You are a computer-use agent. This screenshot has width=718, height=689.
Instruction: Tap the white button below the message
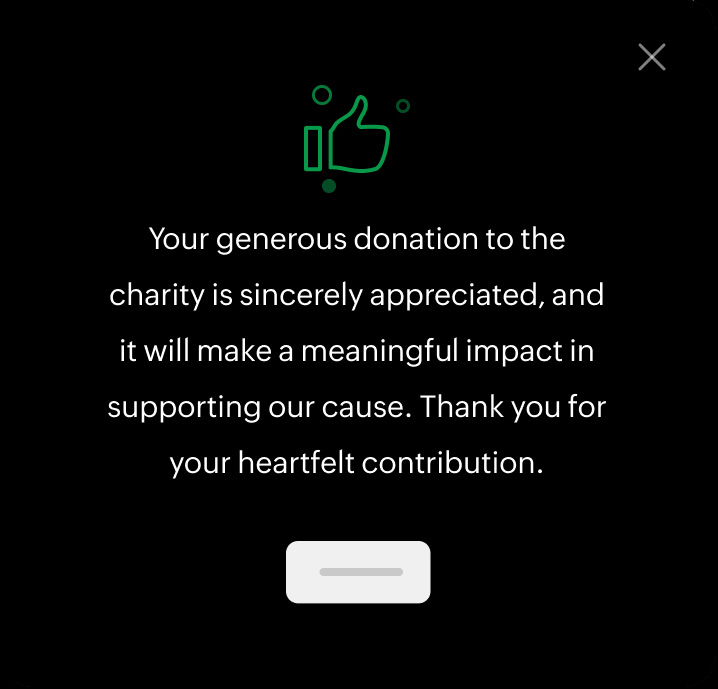point(358,572)
